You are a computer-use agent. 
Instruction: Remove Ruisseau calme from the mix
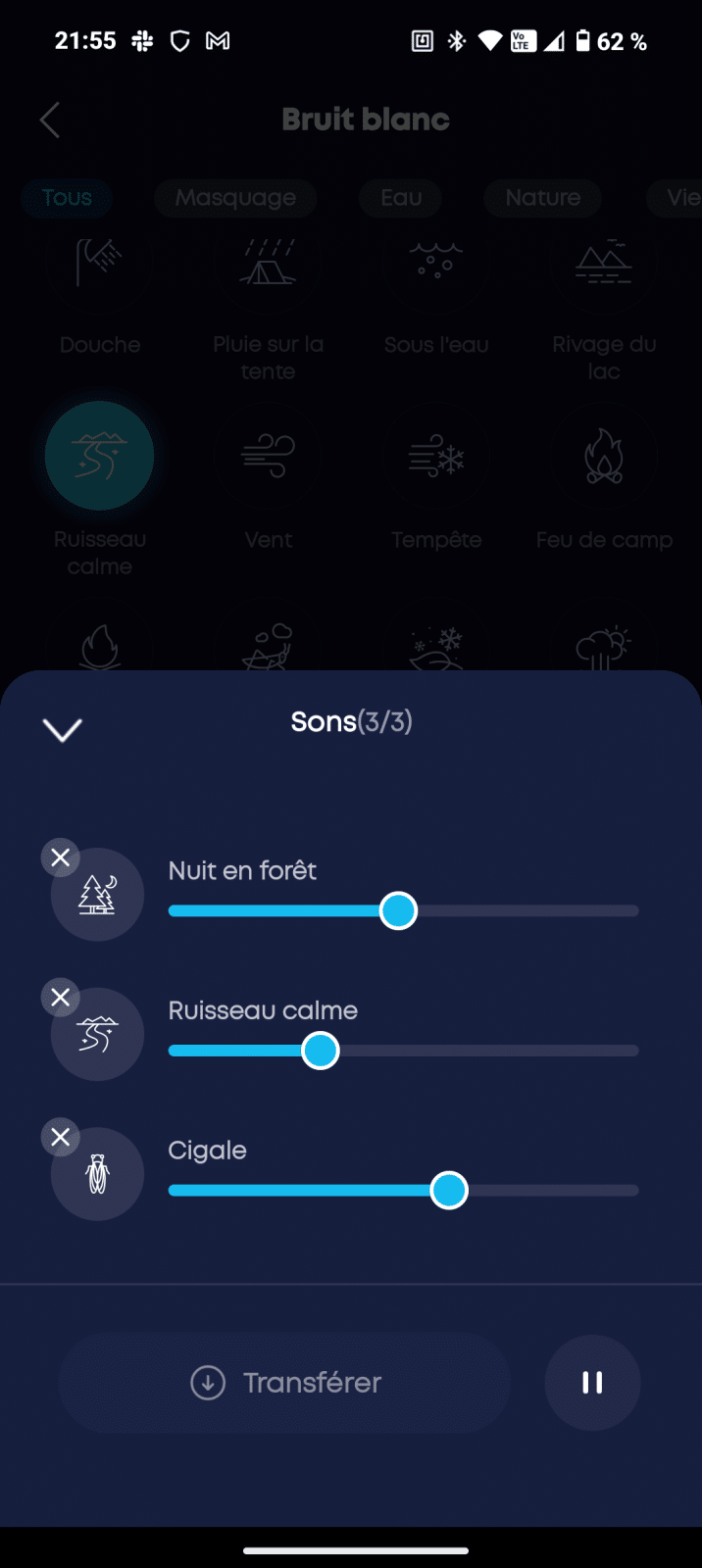60,998
